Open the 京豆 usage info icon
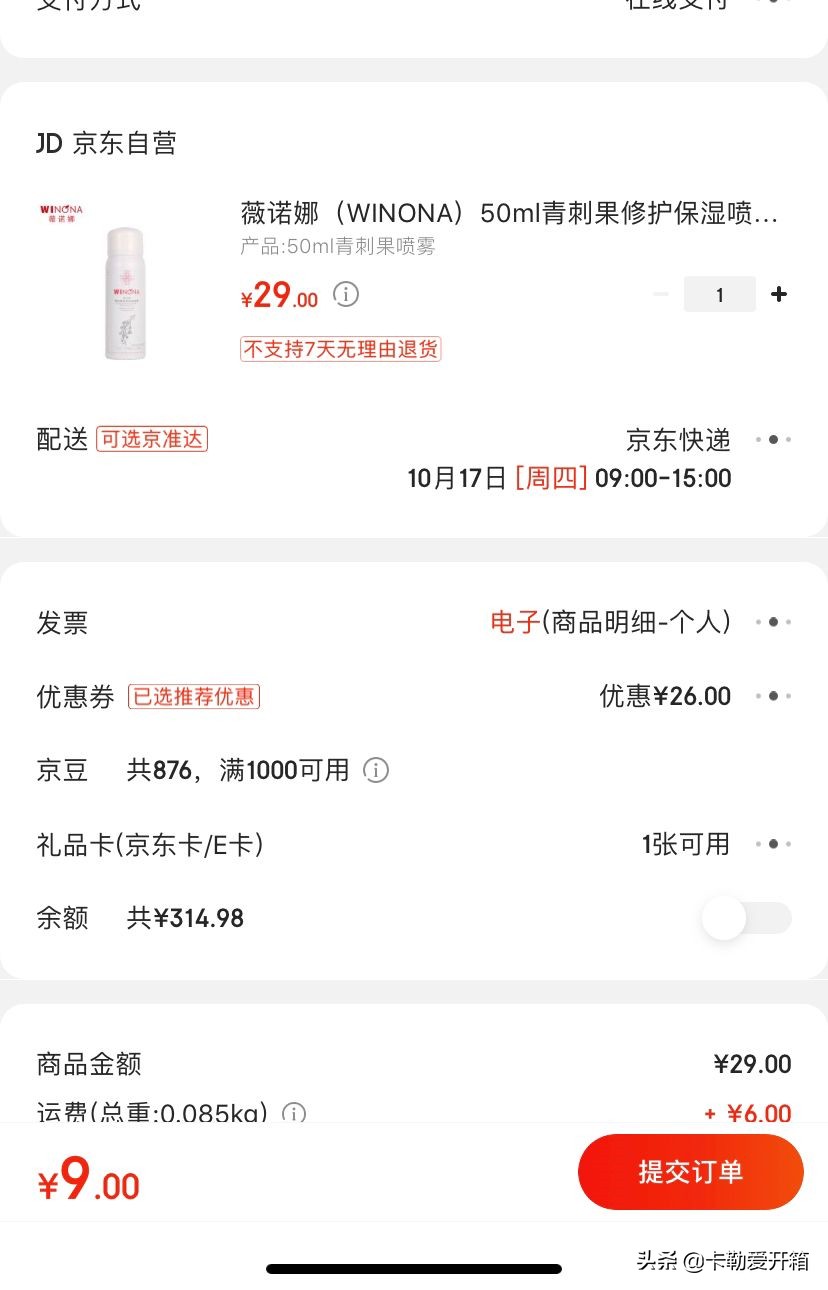Screen dimensions: 828x1290 375,770
